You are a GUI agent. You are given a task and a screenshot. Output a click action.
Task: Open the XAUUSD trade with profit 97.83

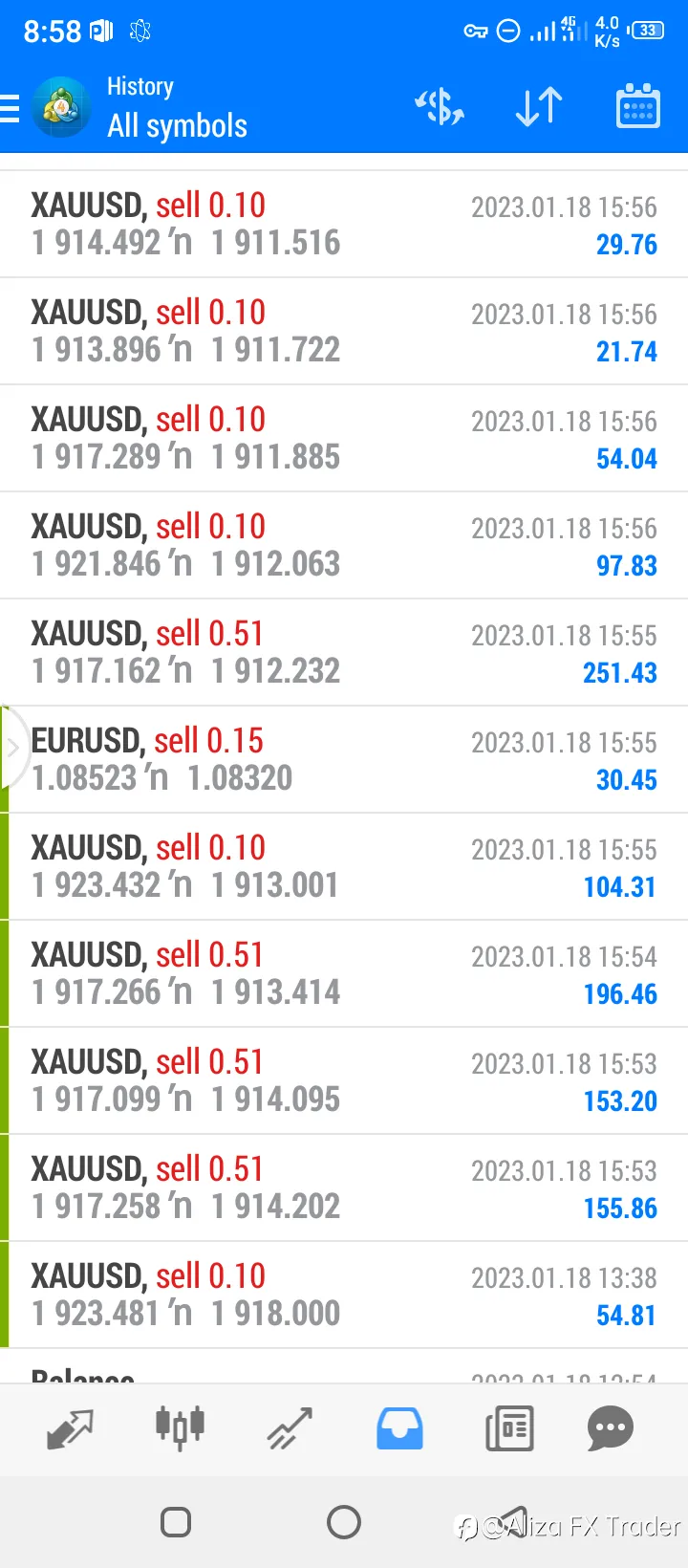(344, 546)
